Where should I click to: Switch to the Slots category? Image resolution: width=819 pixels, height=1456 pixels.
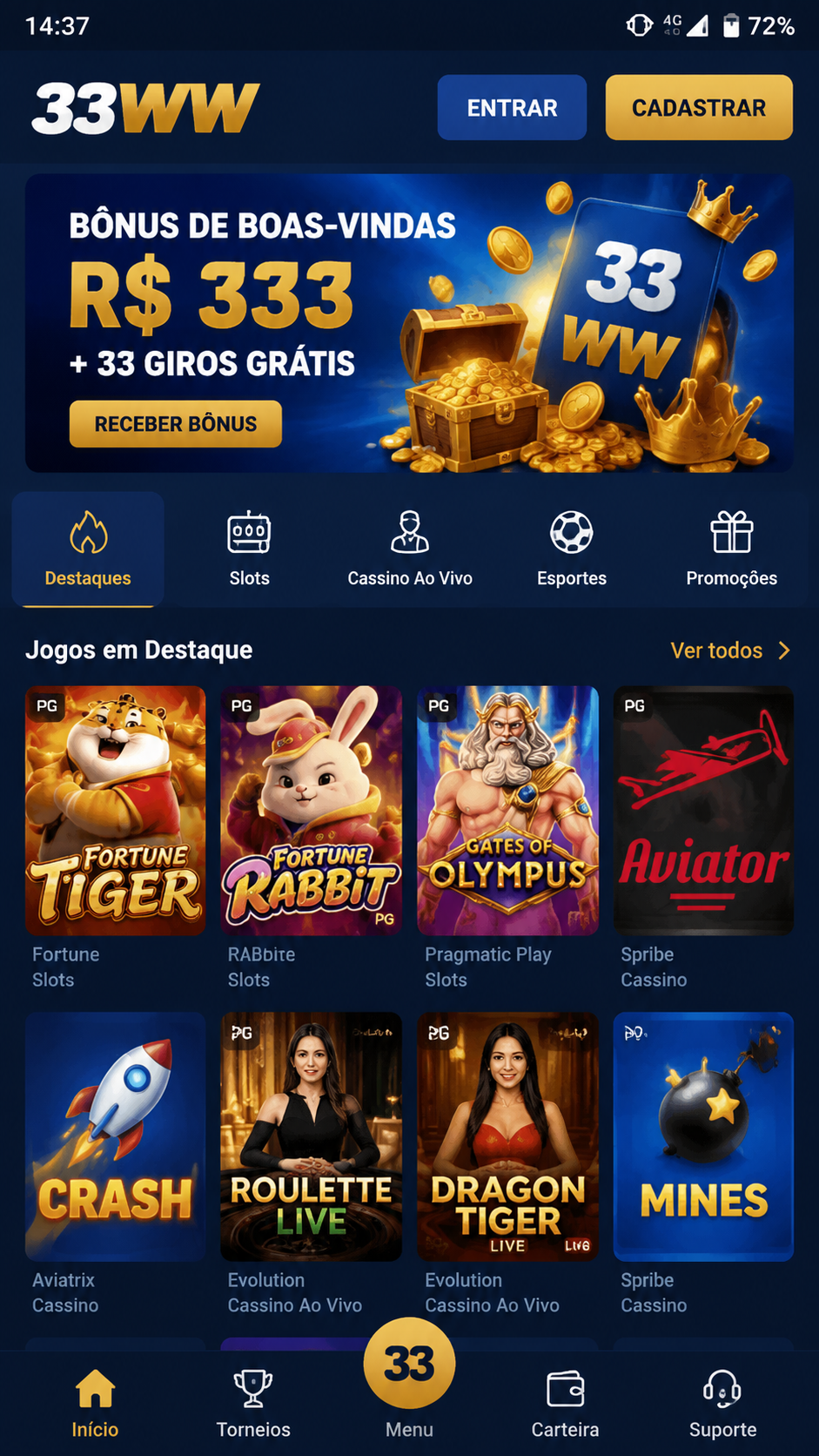[x=249, y=549]
